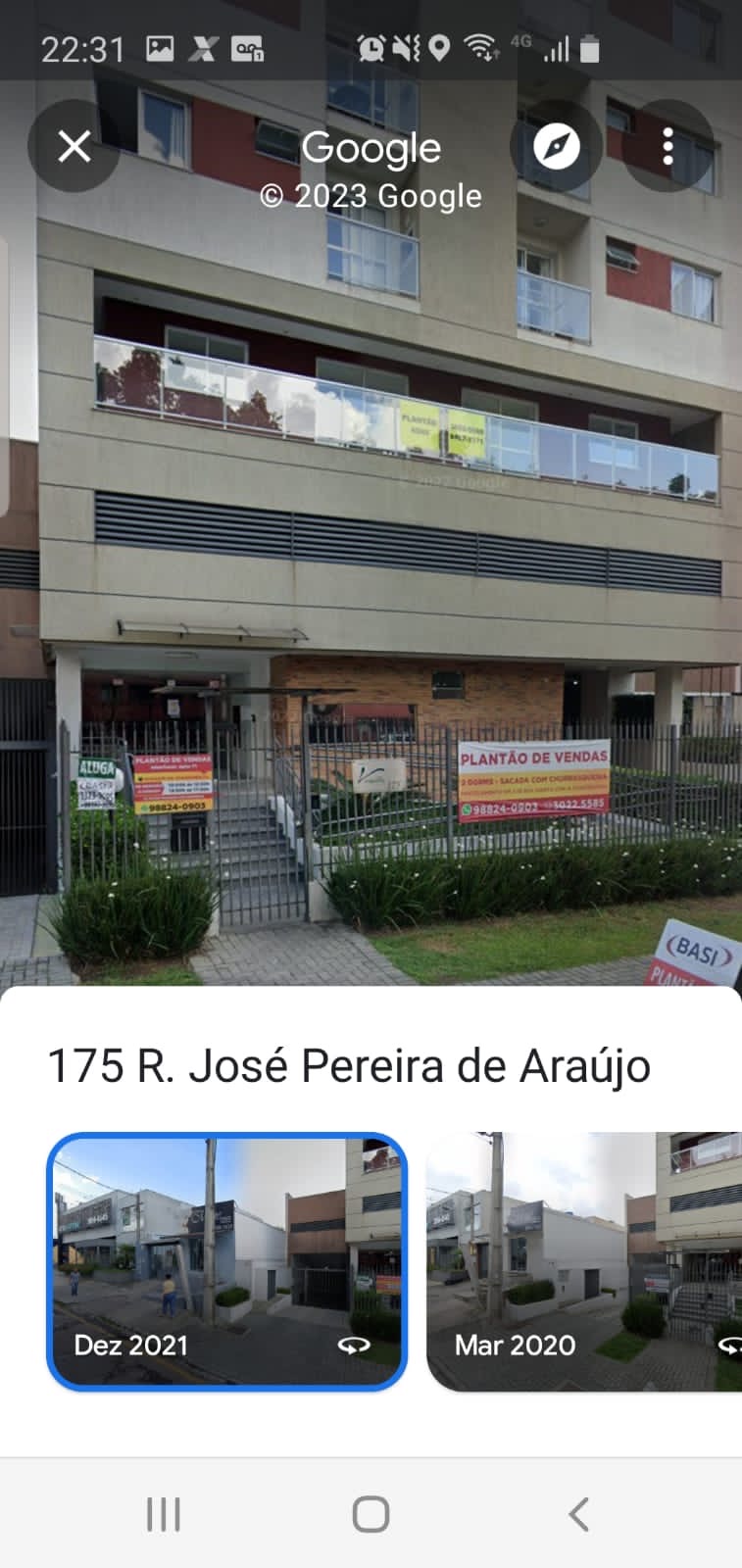
Task: Switch to the Mar 2020 street view image
Action: pos(583,1261)
